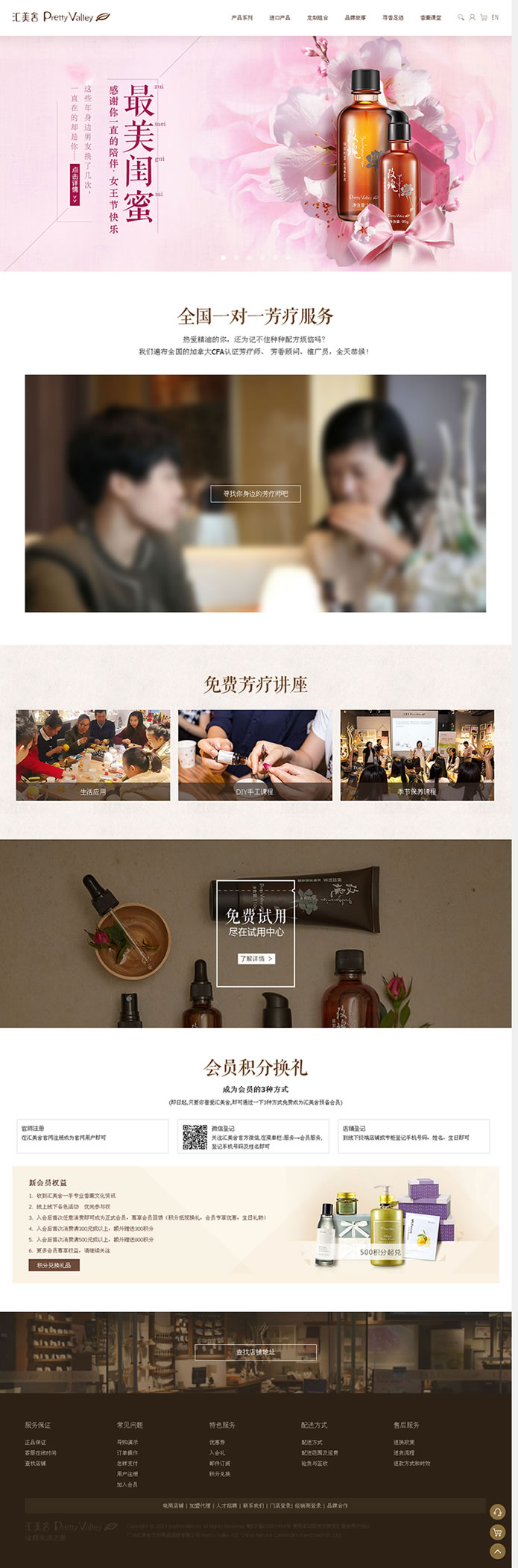
Task: Go to 进口产品 in the top navigation
Action: pos(279,17)
